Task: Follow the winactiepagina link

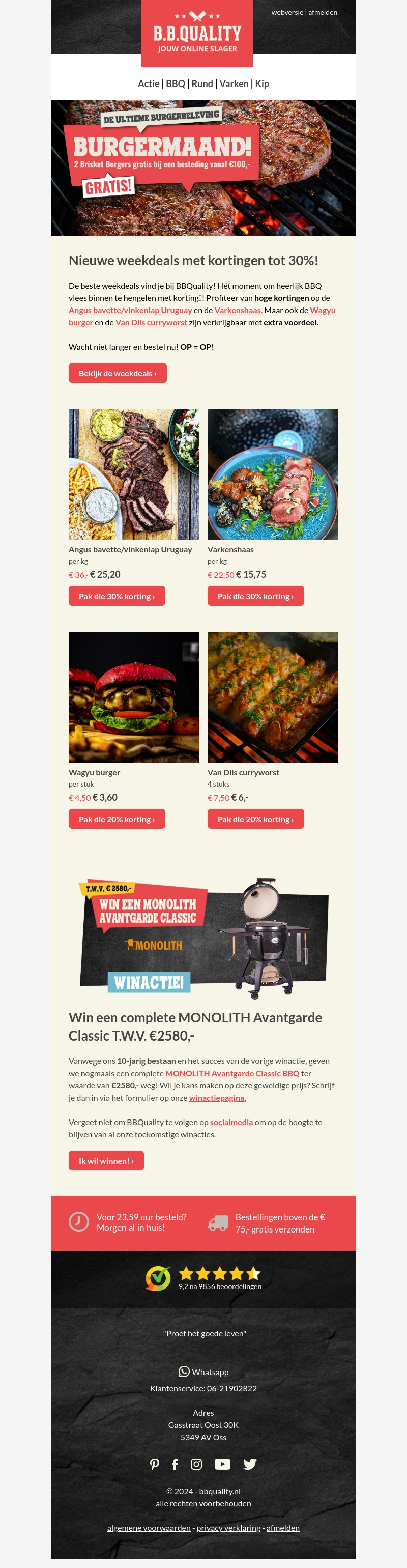Action: pos(217,1098)
